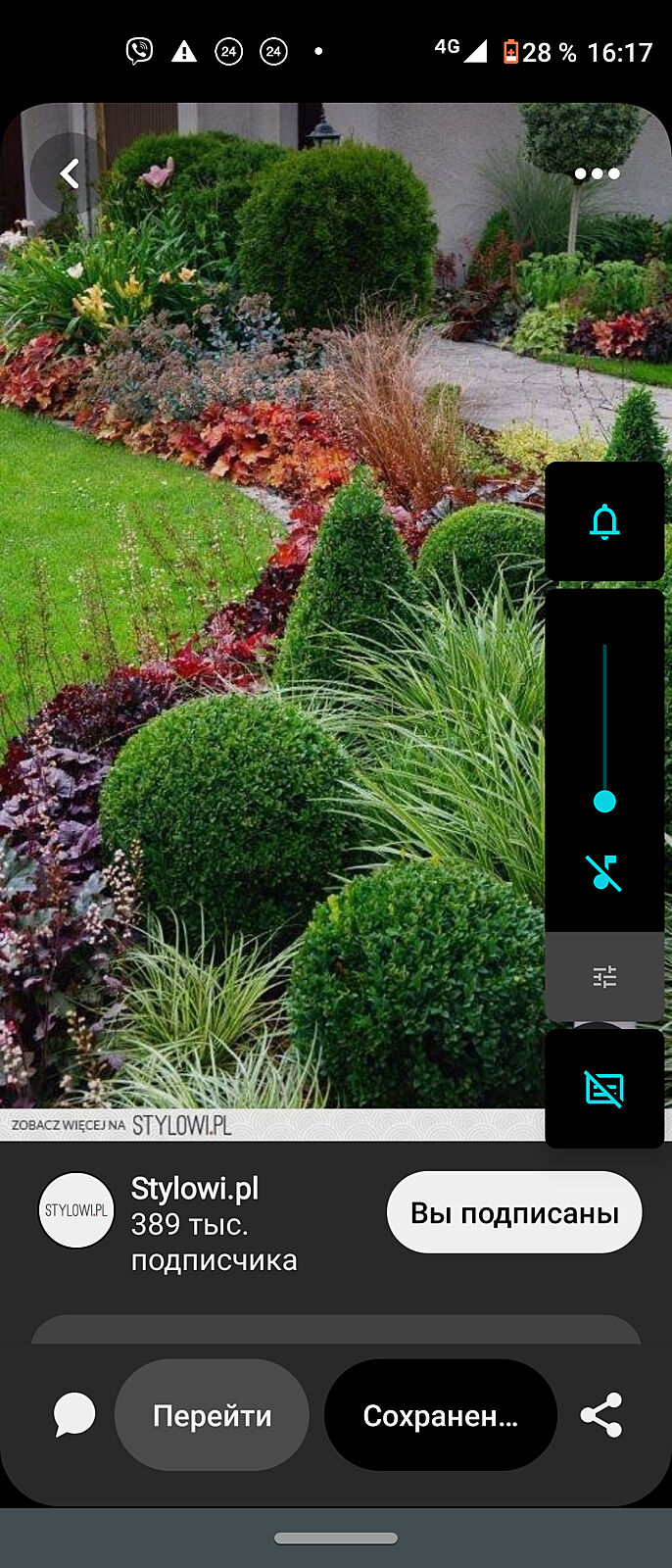Open the three-dot overflow menu
Viewport: 672px width, 1568px height.
pyautogui.click(x=597, y=173)
